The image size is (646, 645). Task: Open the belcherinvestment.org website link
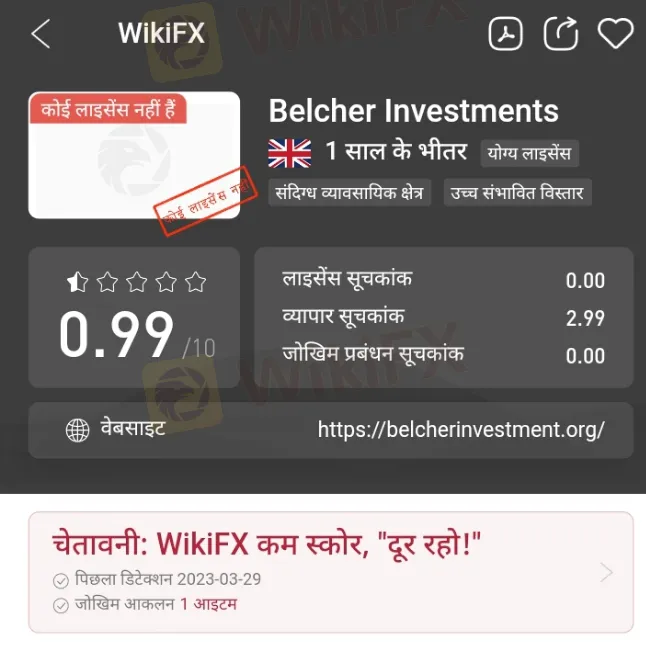point(461,430)
